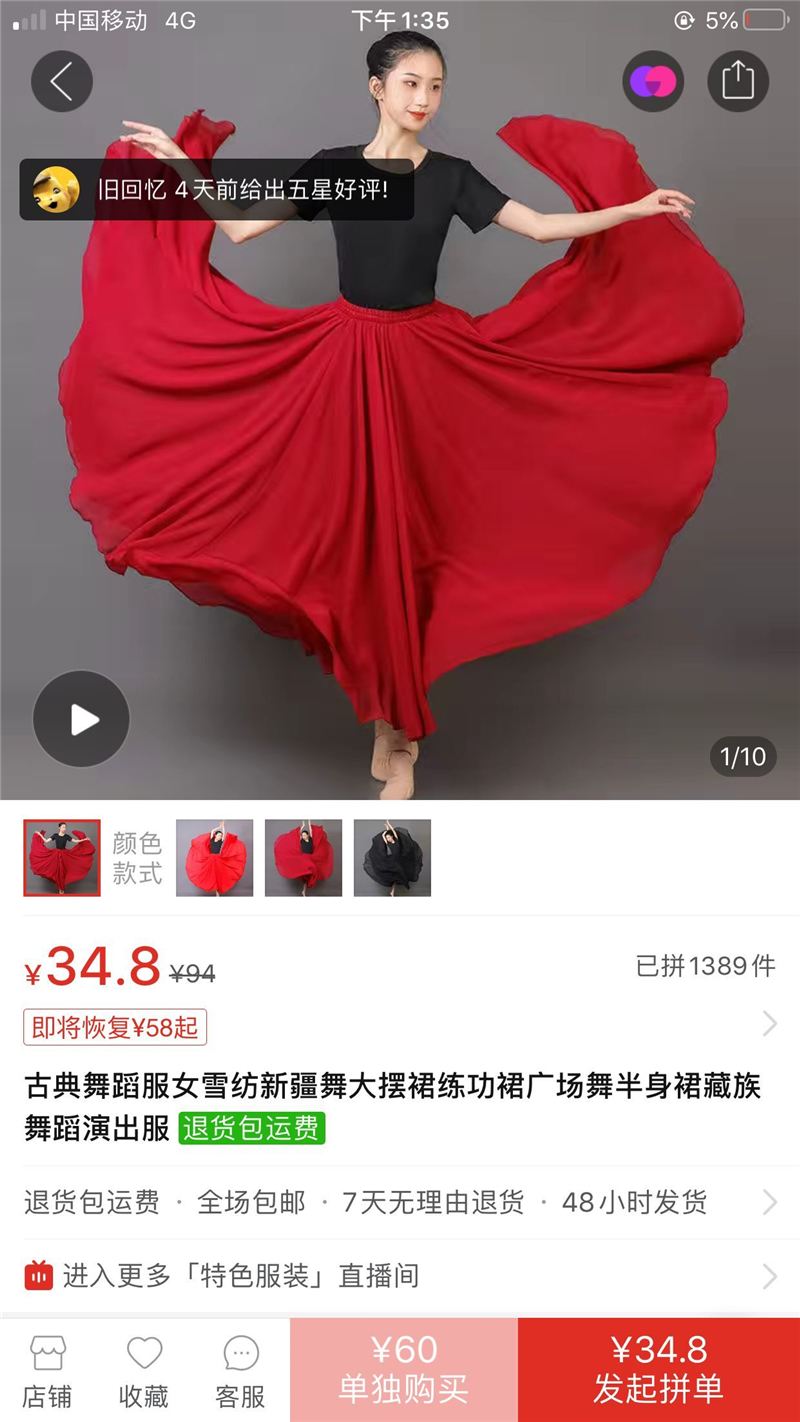Add product to 收藏 favorites

coord(144,1372)
